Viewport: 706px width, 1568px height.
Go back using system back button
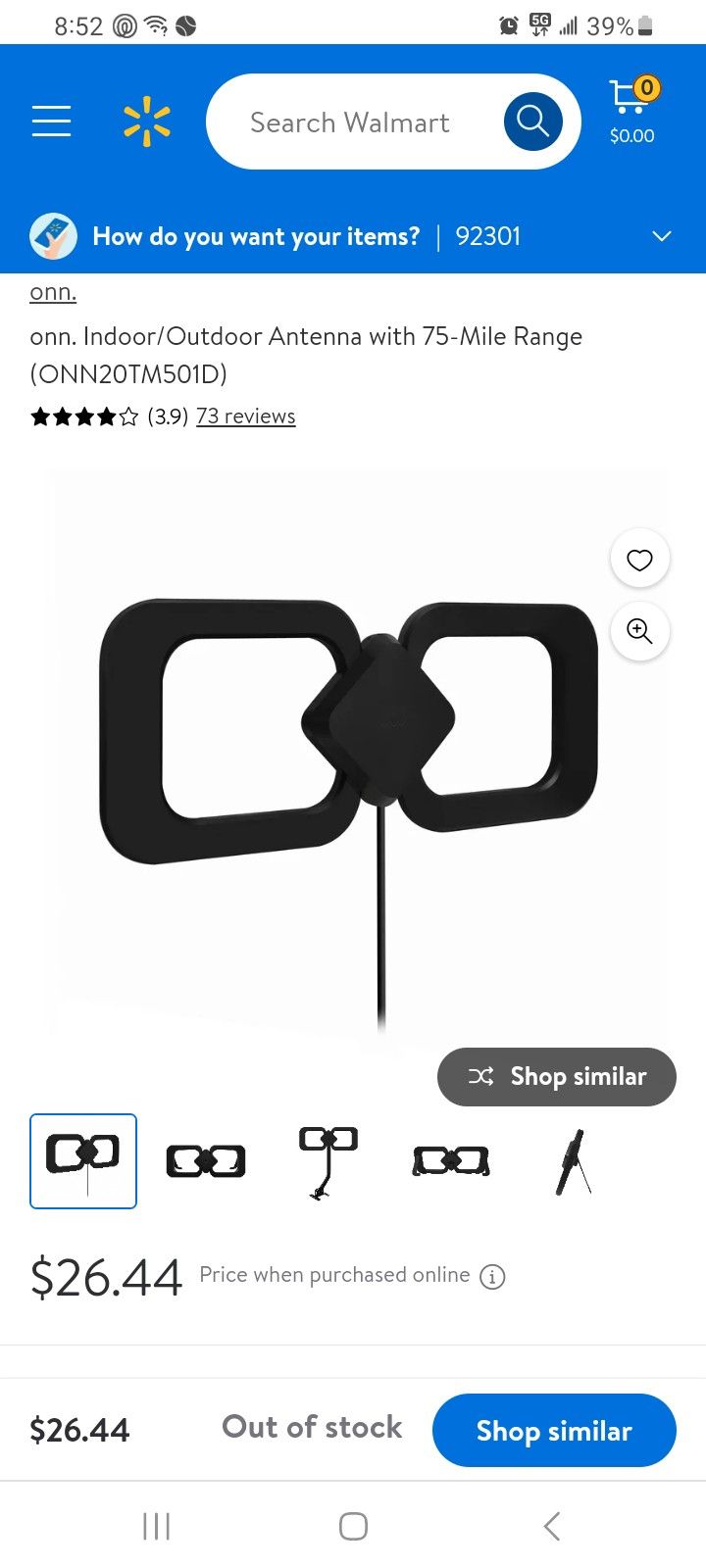(x=551, y=1526)
